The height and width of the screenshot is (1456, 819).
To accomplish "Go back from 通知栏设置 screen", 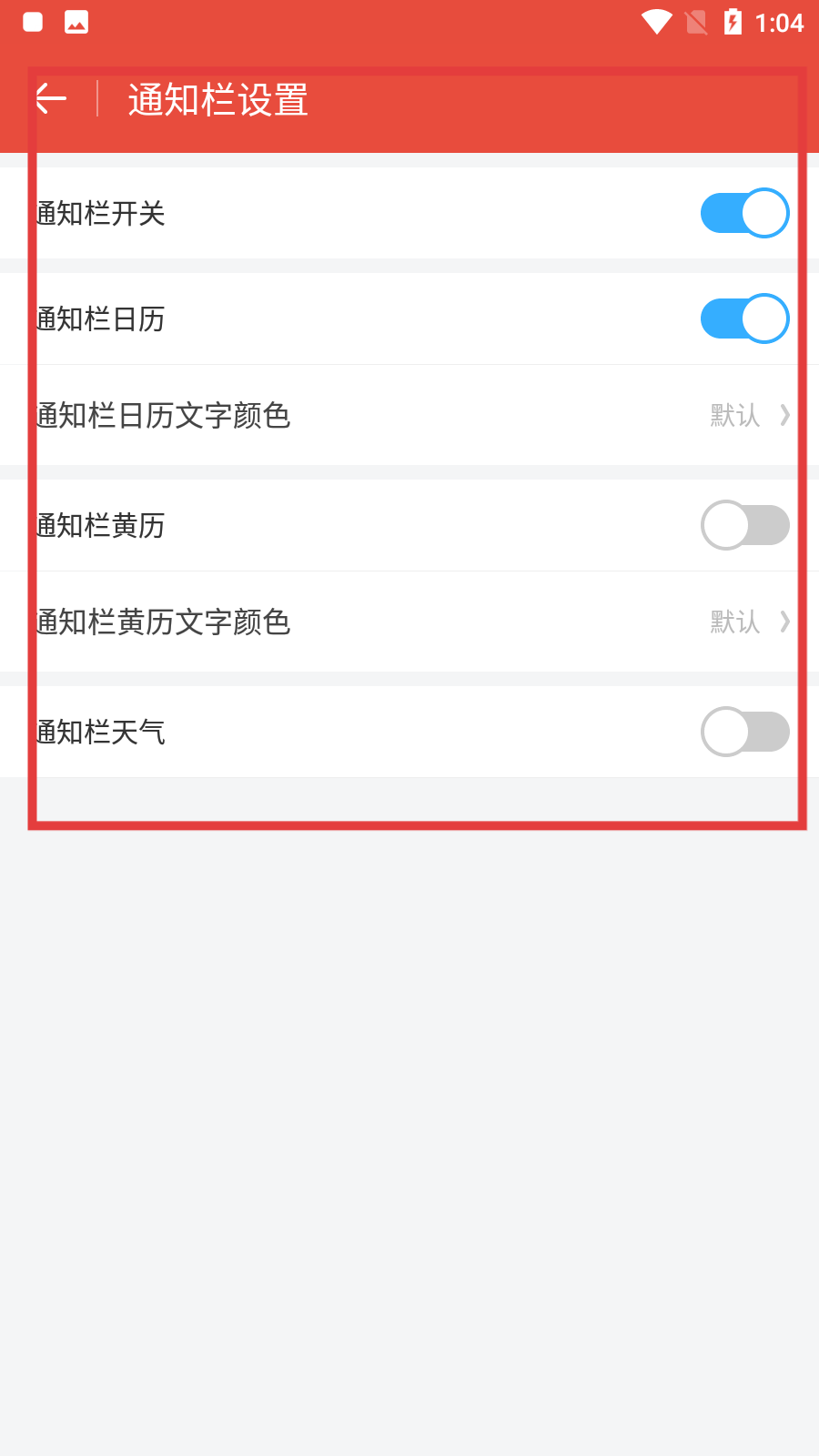I will pos(52,98).
